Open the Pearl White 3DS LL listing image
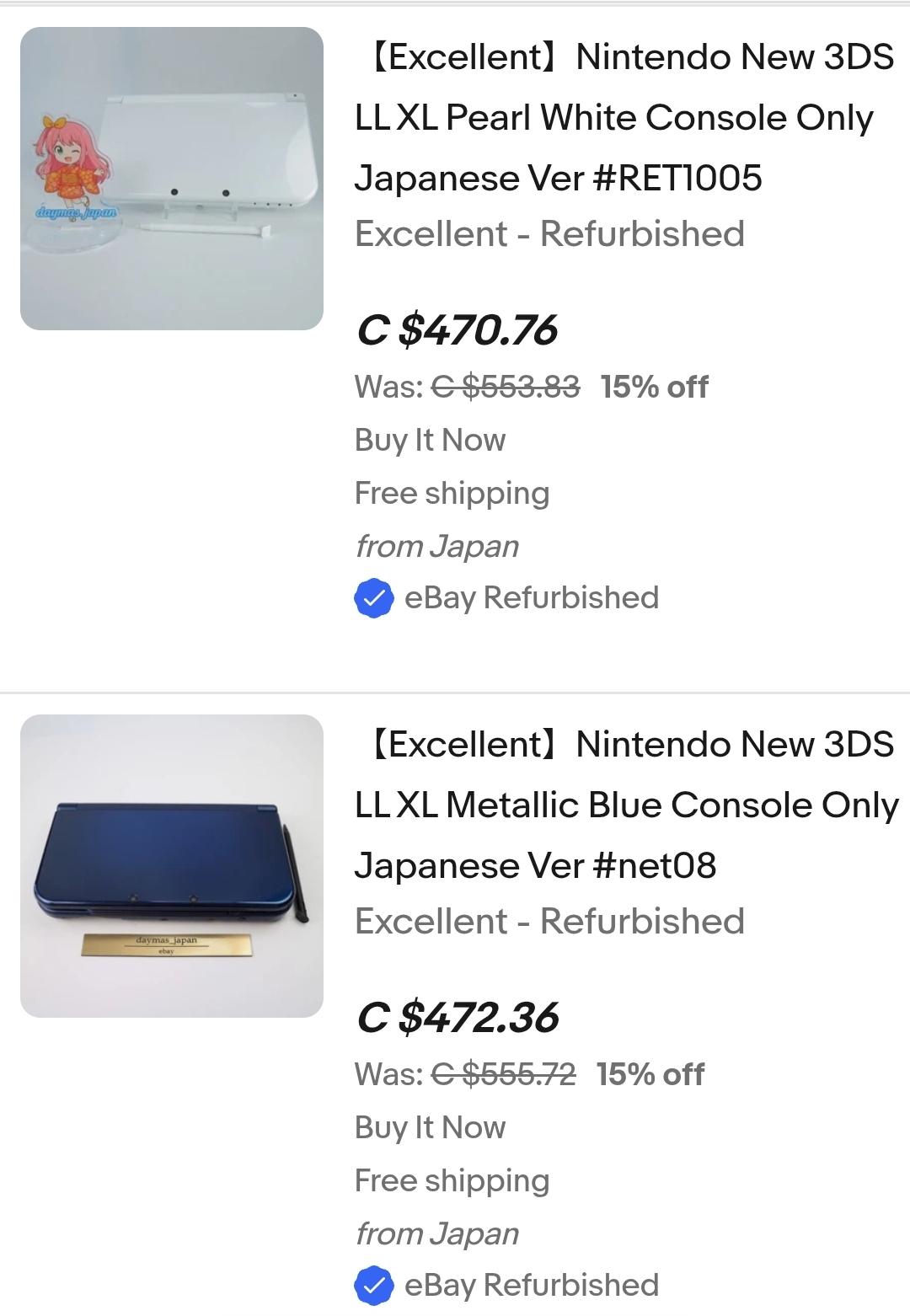This screenshot has height=1316, width=910. click(x=172, y=179)
